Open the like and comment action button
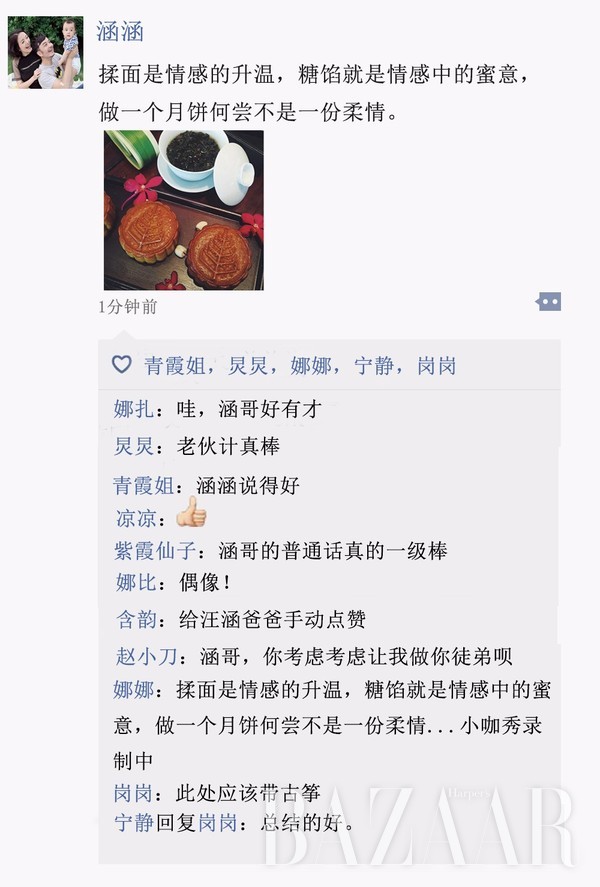This screenshot has height=887, width=600. click(x=549, y=301)
